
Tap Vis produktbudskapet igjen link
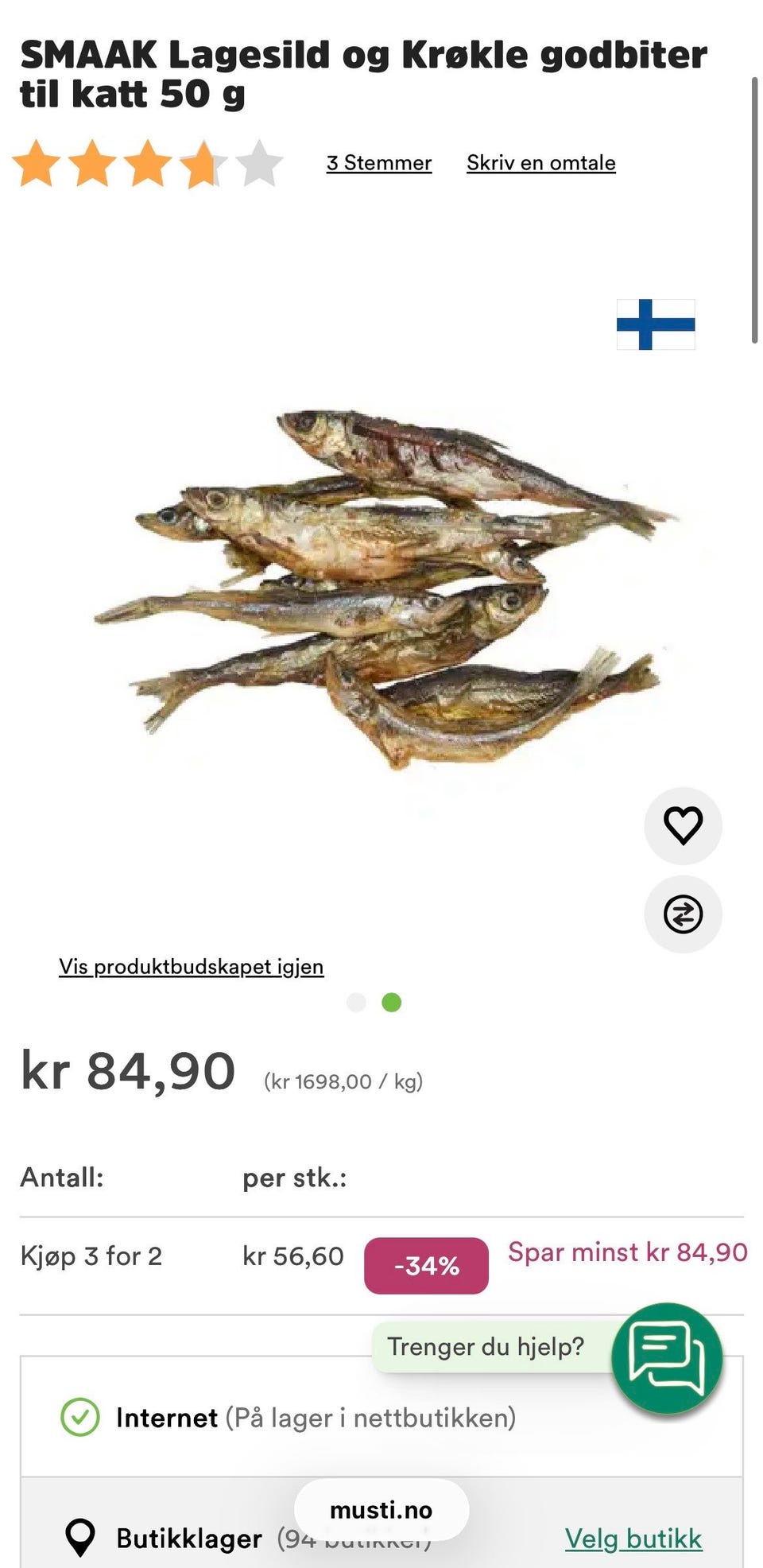pos(192,966)
